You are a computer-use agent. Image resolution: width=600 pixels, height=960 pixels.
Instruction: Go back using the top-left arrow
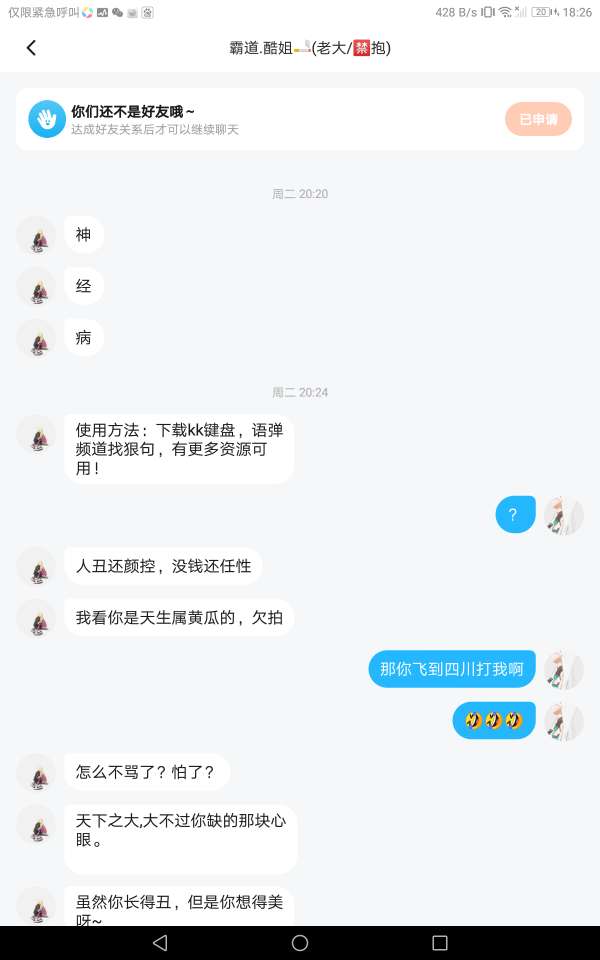(x=31, y=48)
